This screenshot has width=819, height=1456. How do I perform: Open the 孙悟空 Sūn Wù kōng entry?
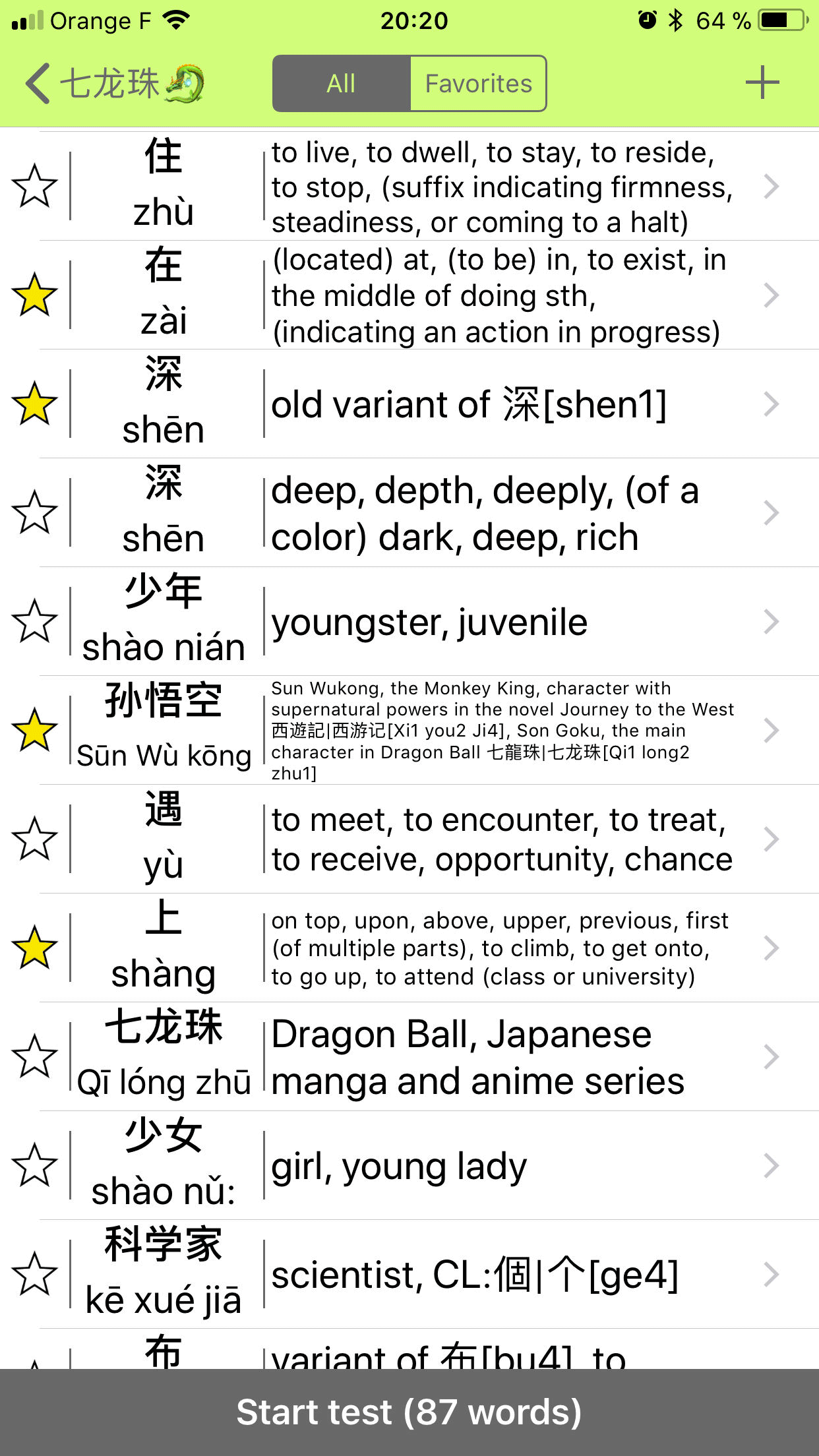[429, 730]
